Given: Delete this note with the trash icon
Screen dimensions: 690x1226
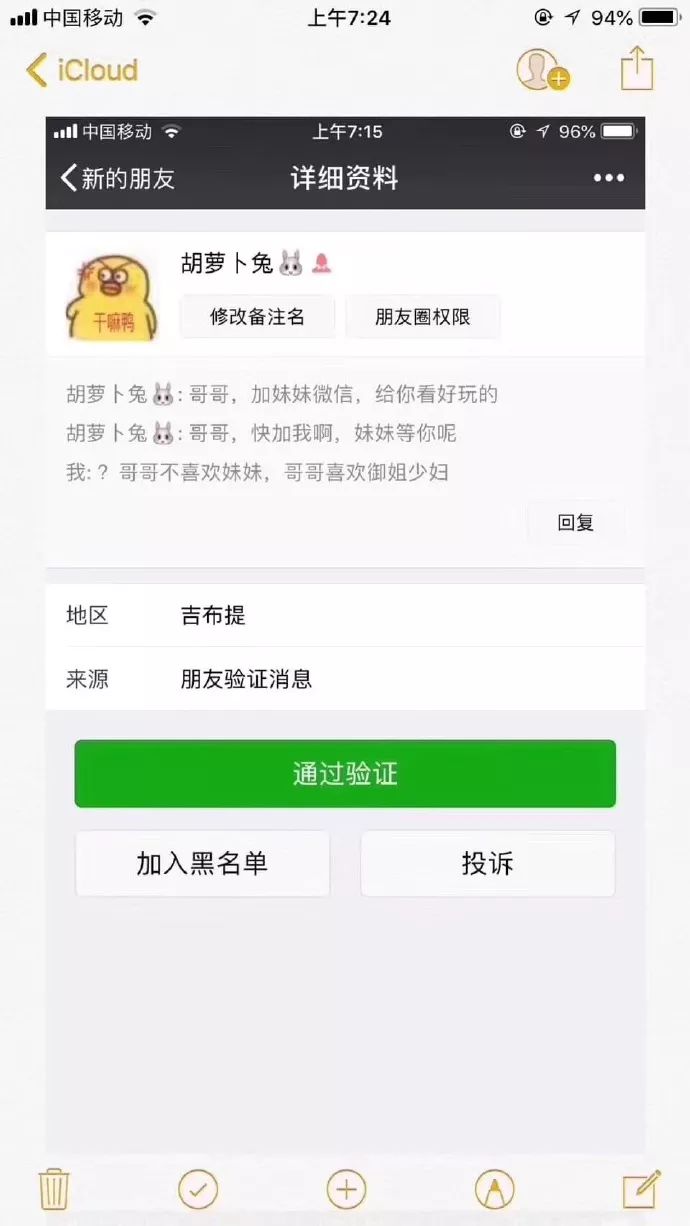Looking at the screenshot, I should (53, 1189).
